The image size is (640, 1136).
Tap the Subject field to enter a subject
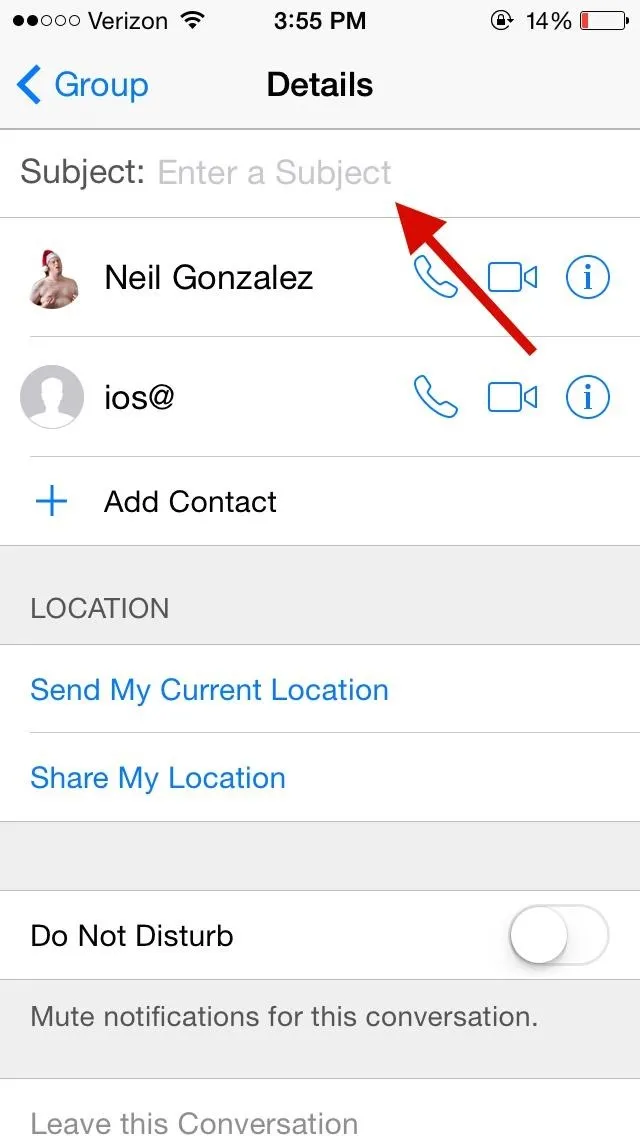320,173
